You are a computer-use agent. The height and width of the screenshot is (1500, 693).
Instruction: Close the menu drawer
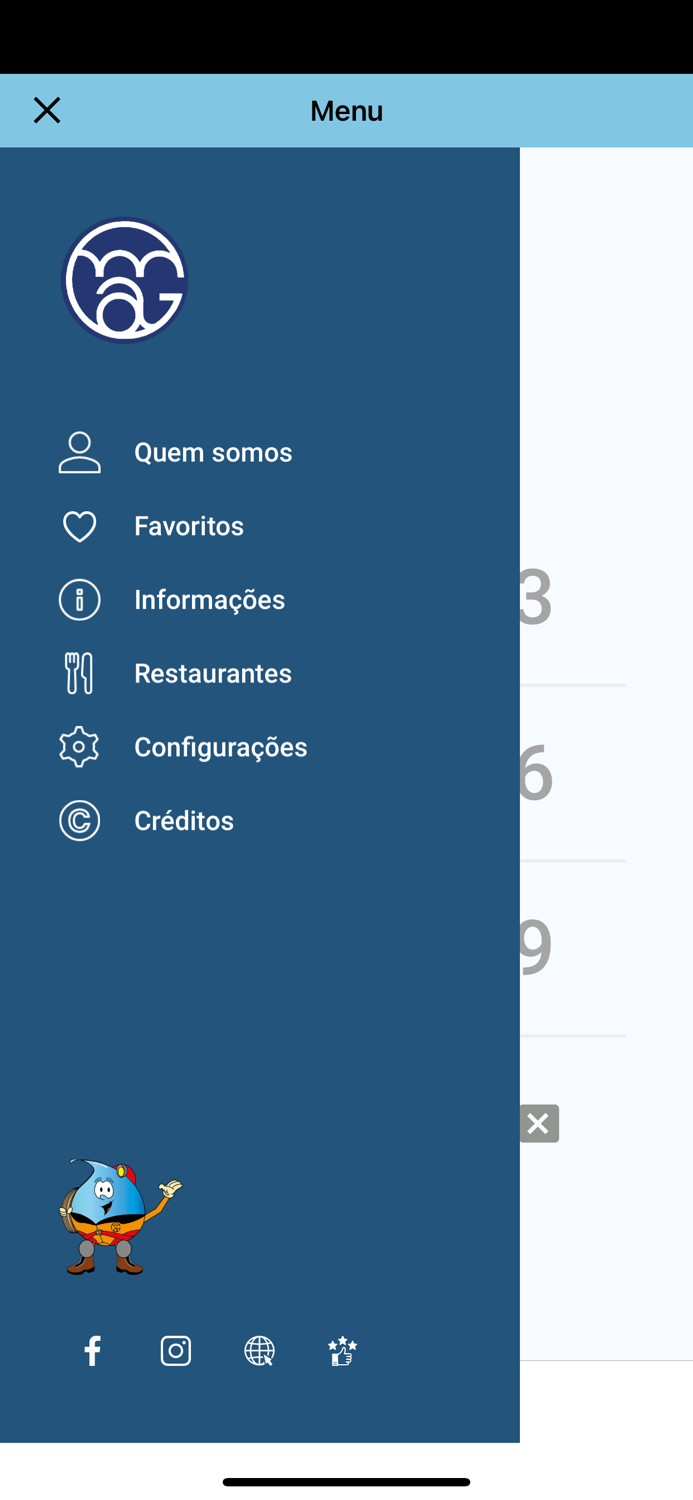(46, 110)
